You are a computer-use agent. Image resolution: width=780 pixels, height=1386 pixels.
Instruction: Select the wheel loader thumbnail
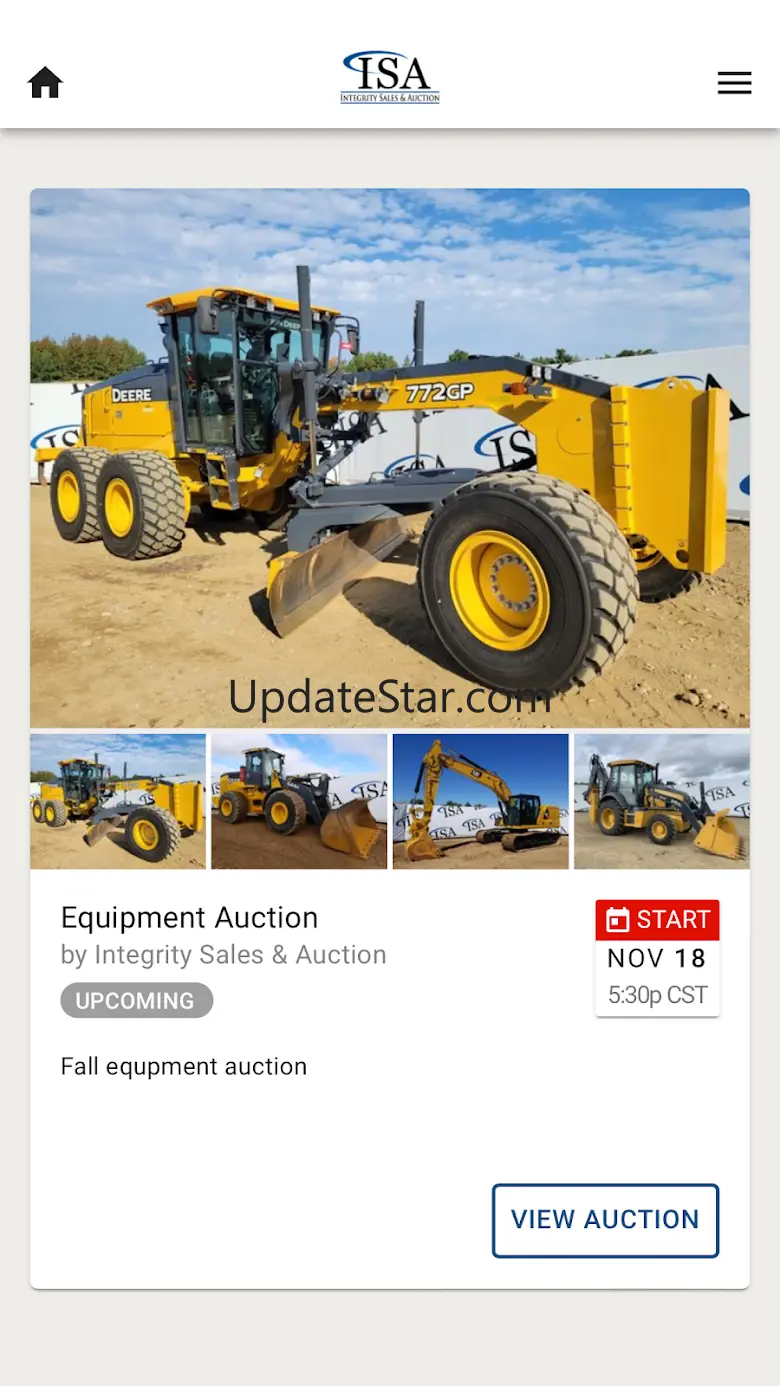point(299,801)
